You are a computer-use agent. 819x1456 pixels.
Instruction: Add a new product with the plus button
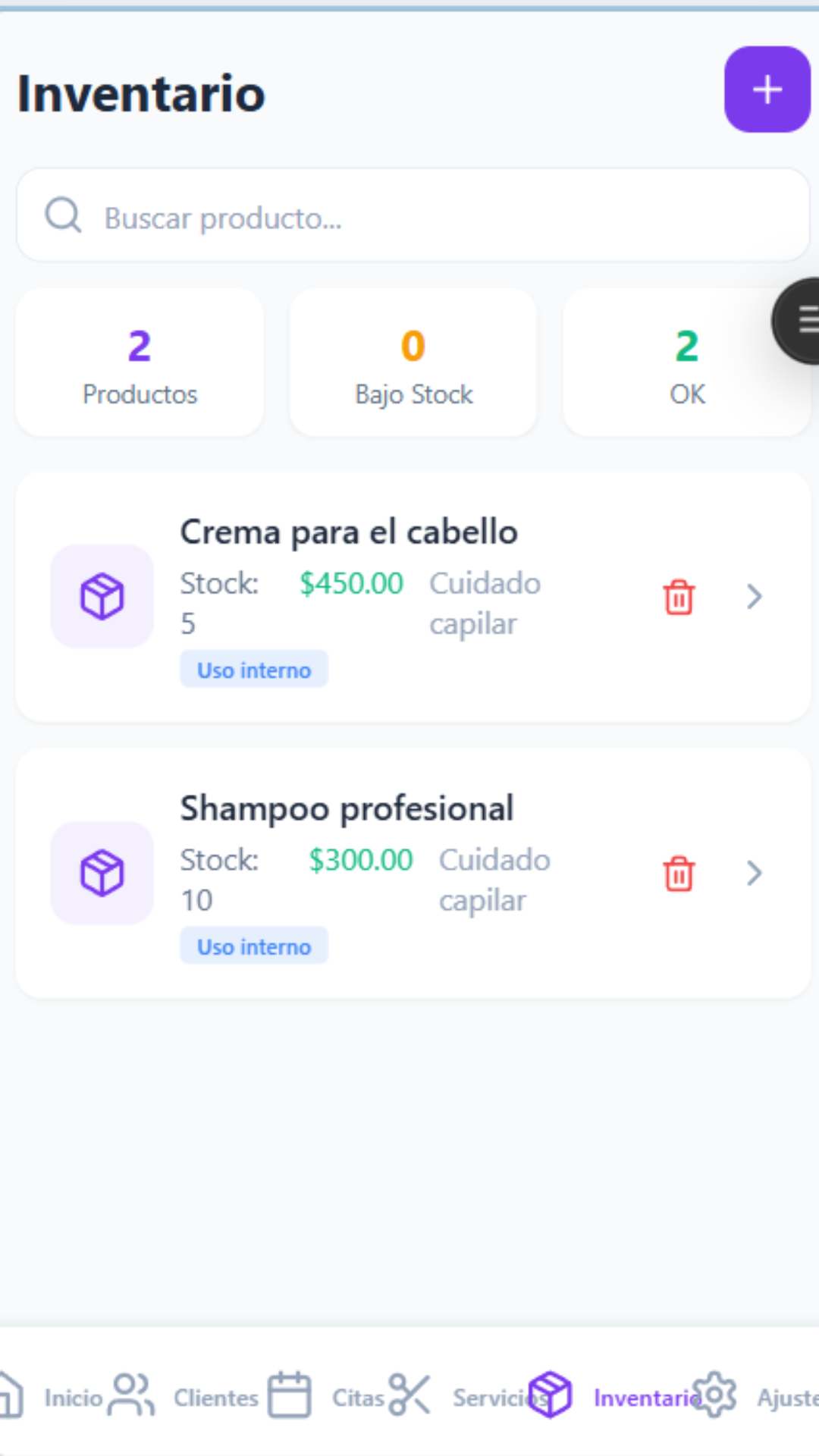[767, 89]
